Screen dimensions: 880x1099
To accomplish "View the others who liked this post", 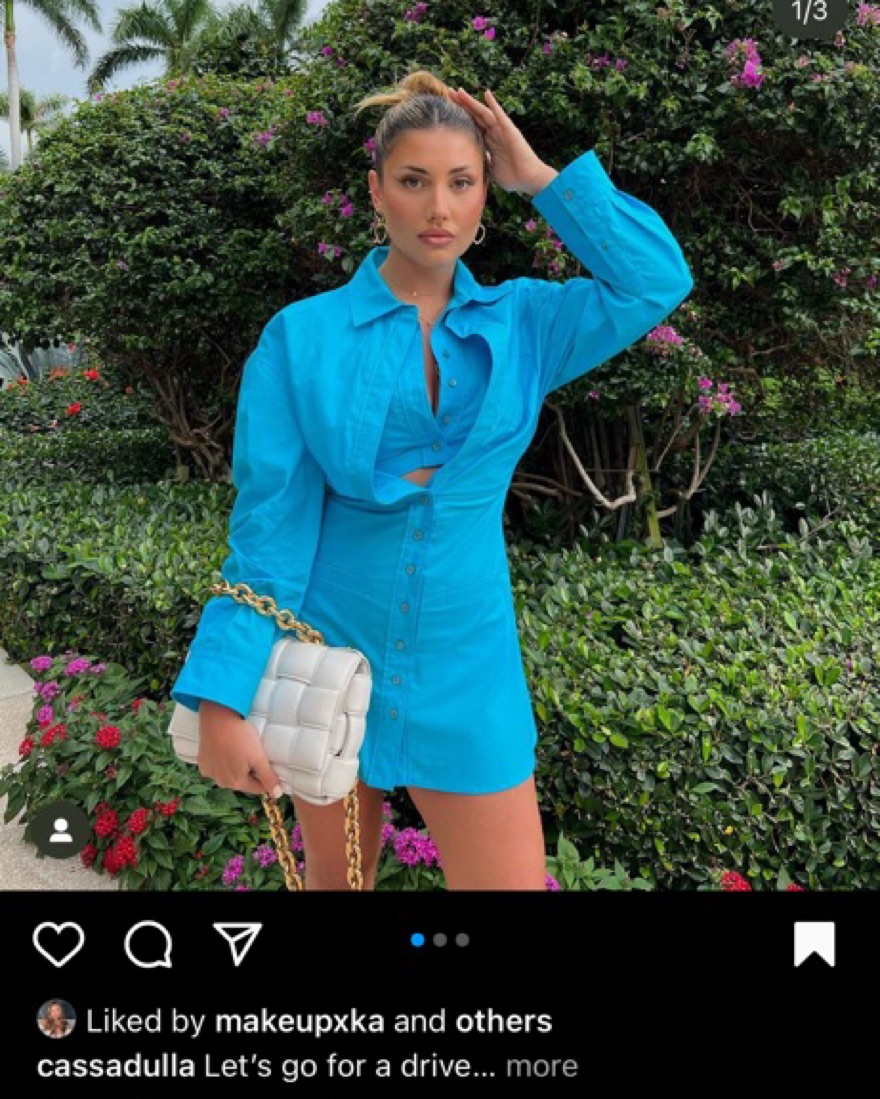I will pyautogui.click(x=503, y=1021).
